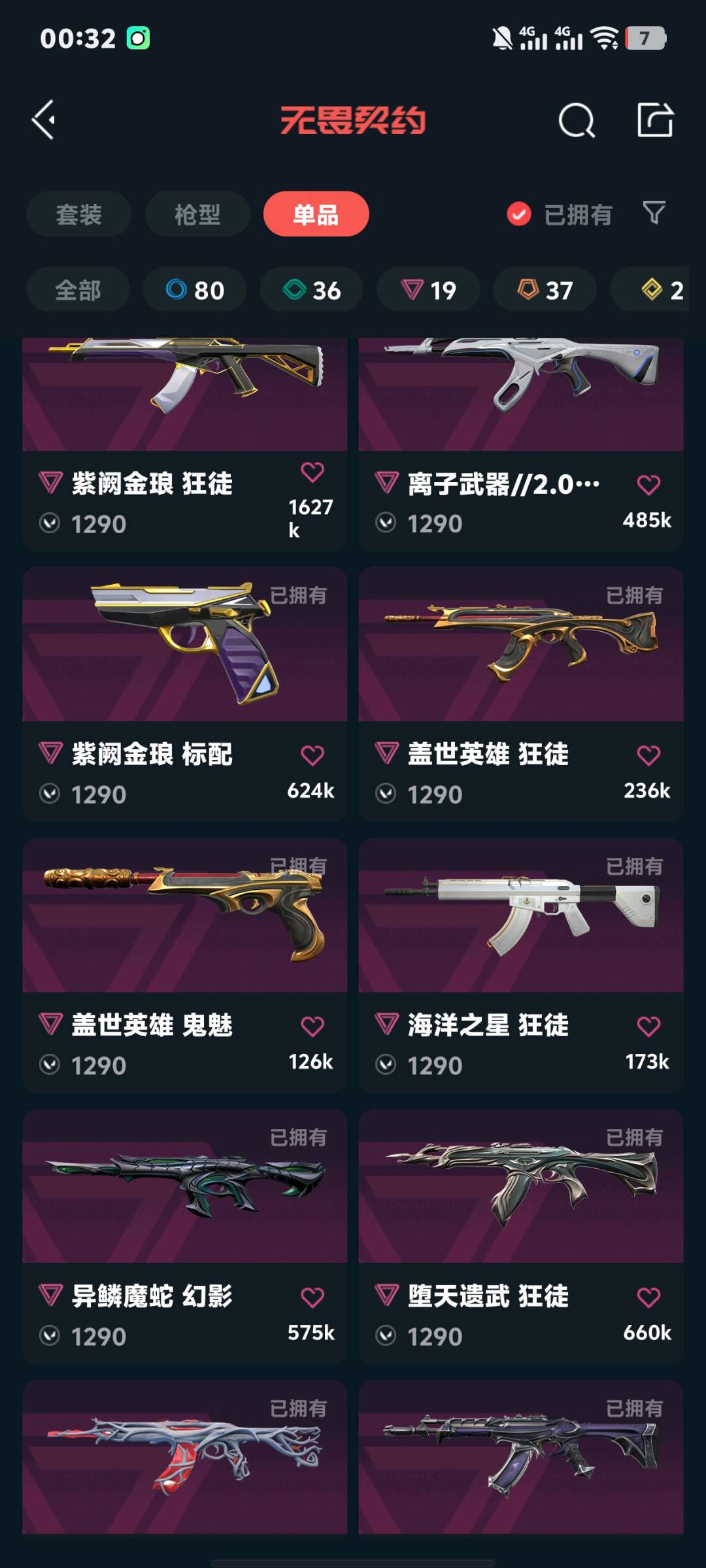
Task: Open the search icon in the header
Action: pos(576,120)
